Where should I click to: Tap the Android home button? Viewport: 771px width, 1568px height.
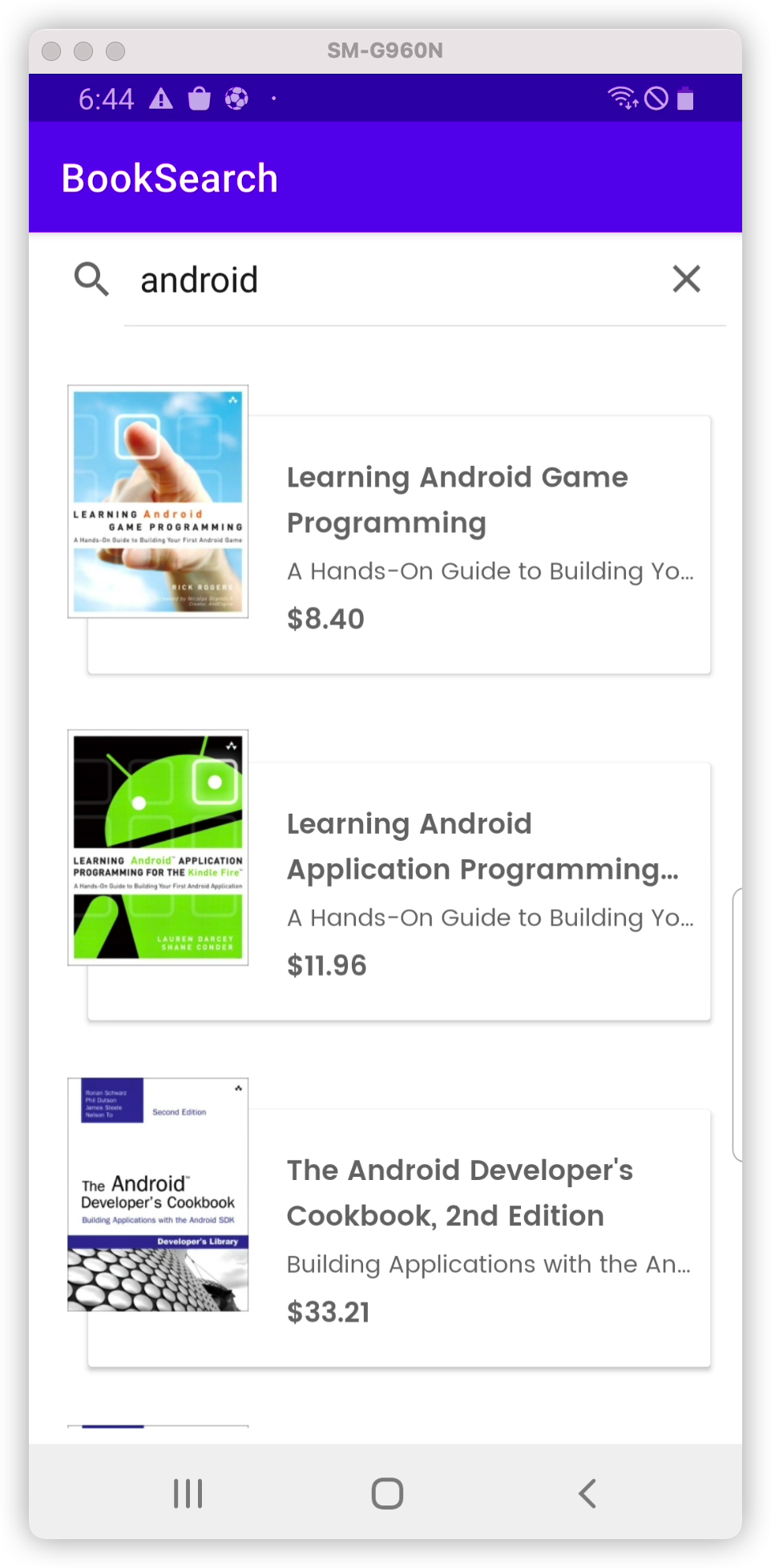coord(385,1493)
